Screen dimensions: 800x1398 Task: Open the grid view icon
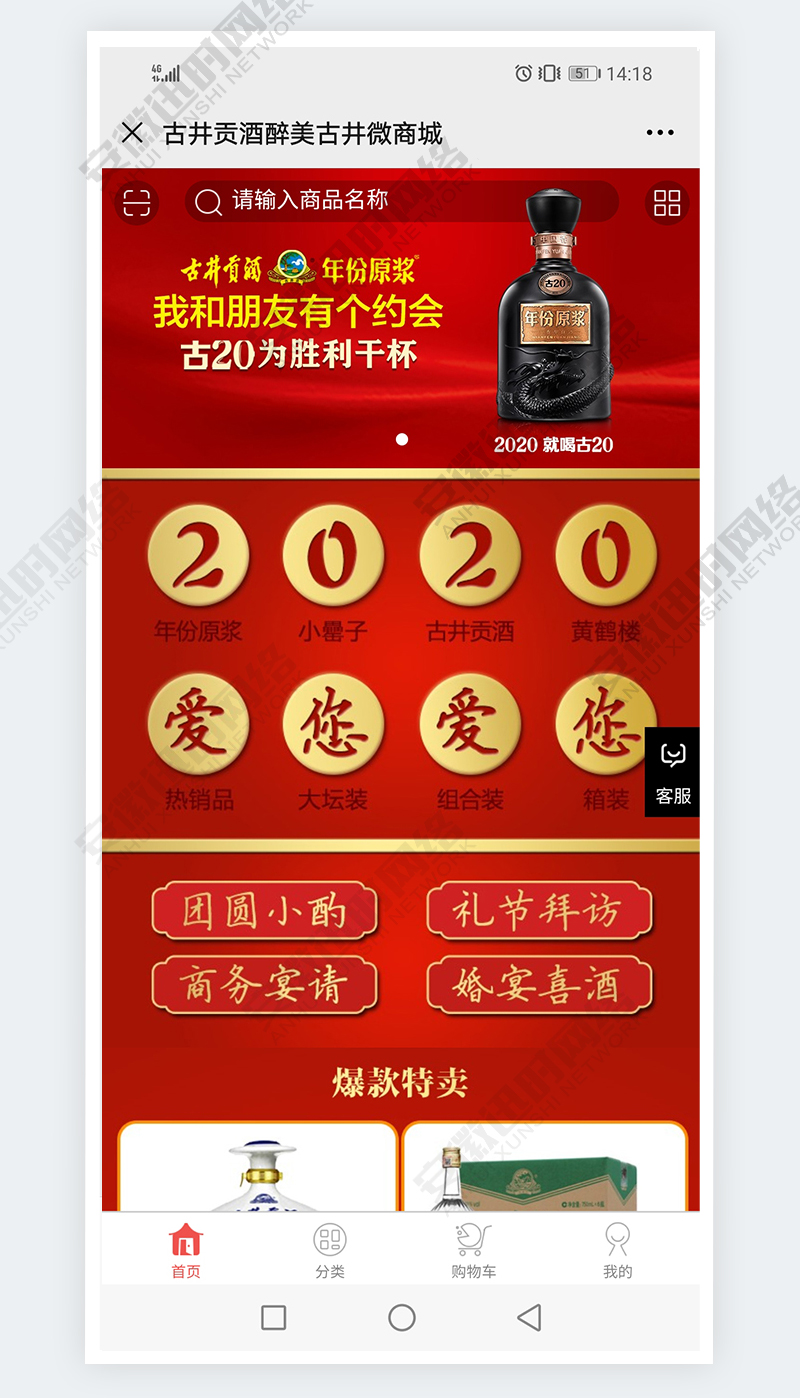(x=667, y=202)
